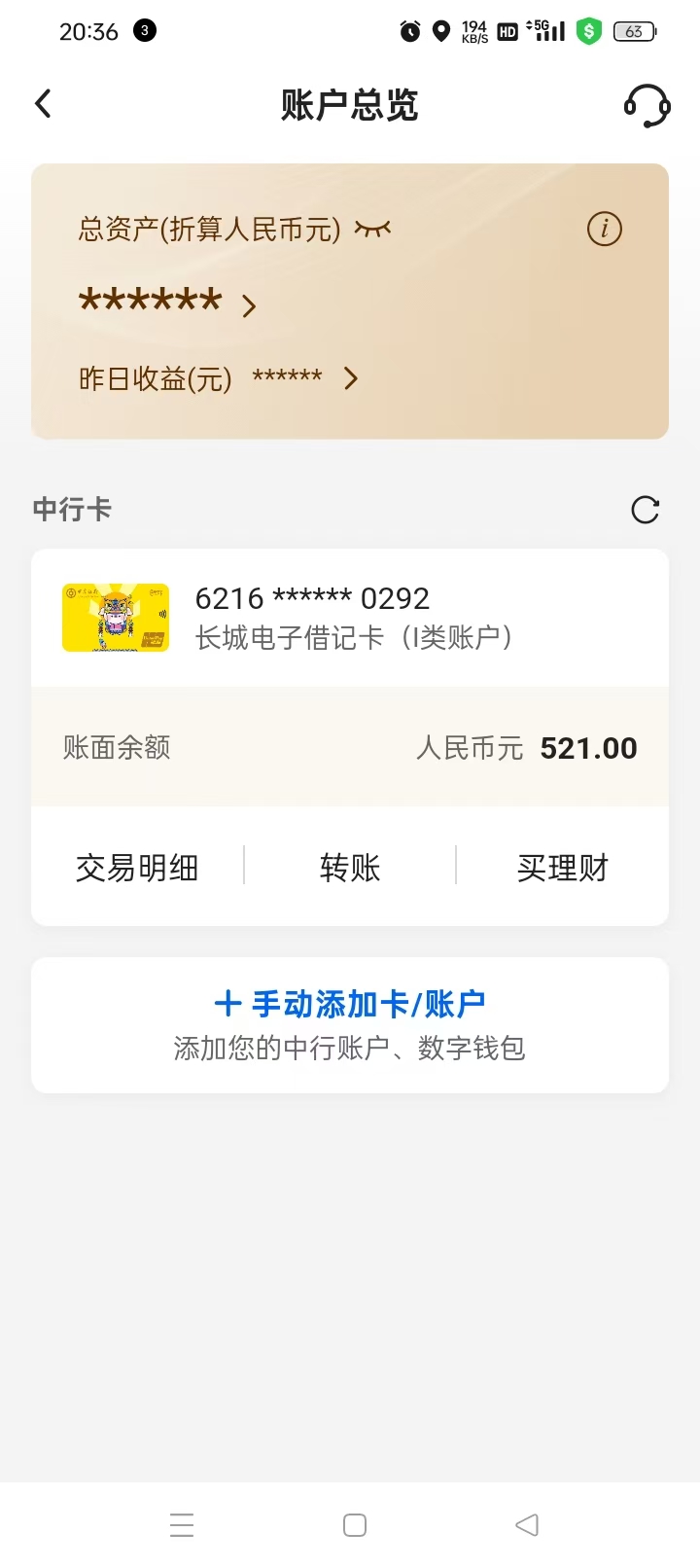View 交易明细 transaction history
The image size is (700, 1568).
137,868
